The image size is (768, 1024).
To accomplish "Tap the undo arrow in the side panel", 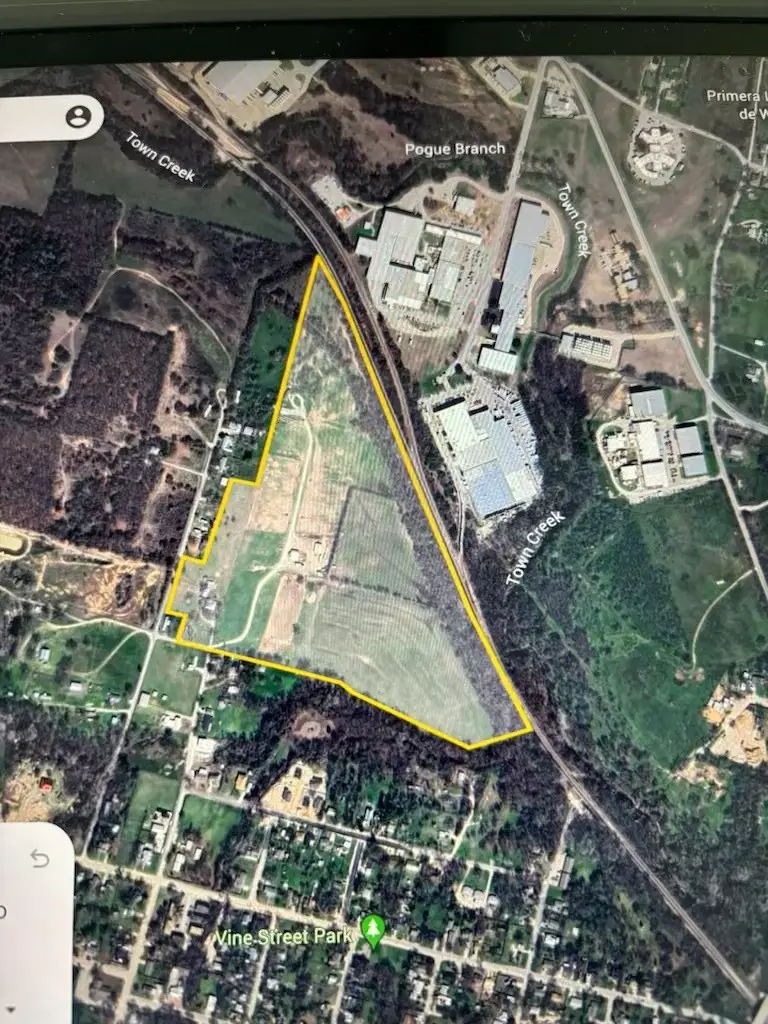I will 40,859.
